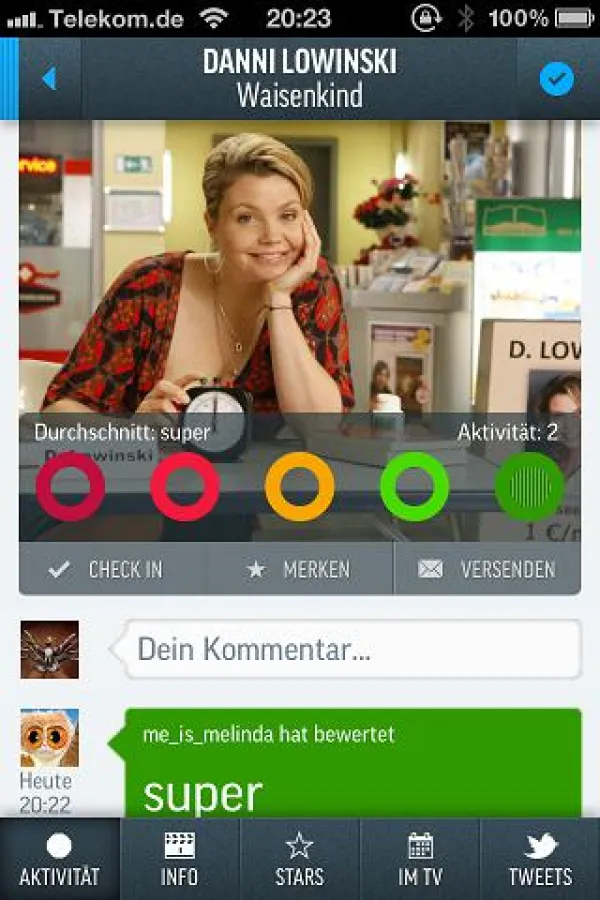Show the Im TV schedule tab
This screenshot has width=600, height=900.
click(x=420, y=860)
